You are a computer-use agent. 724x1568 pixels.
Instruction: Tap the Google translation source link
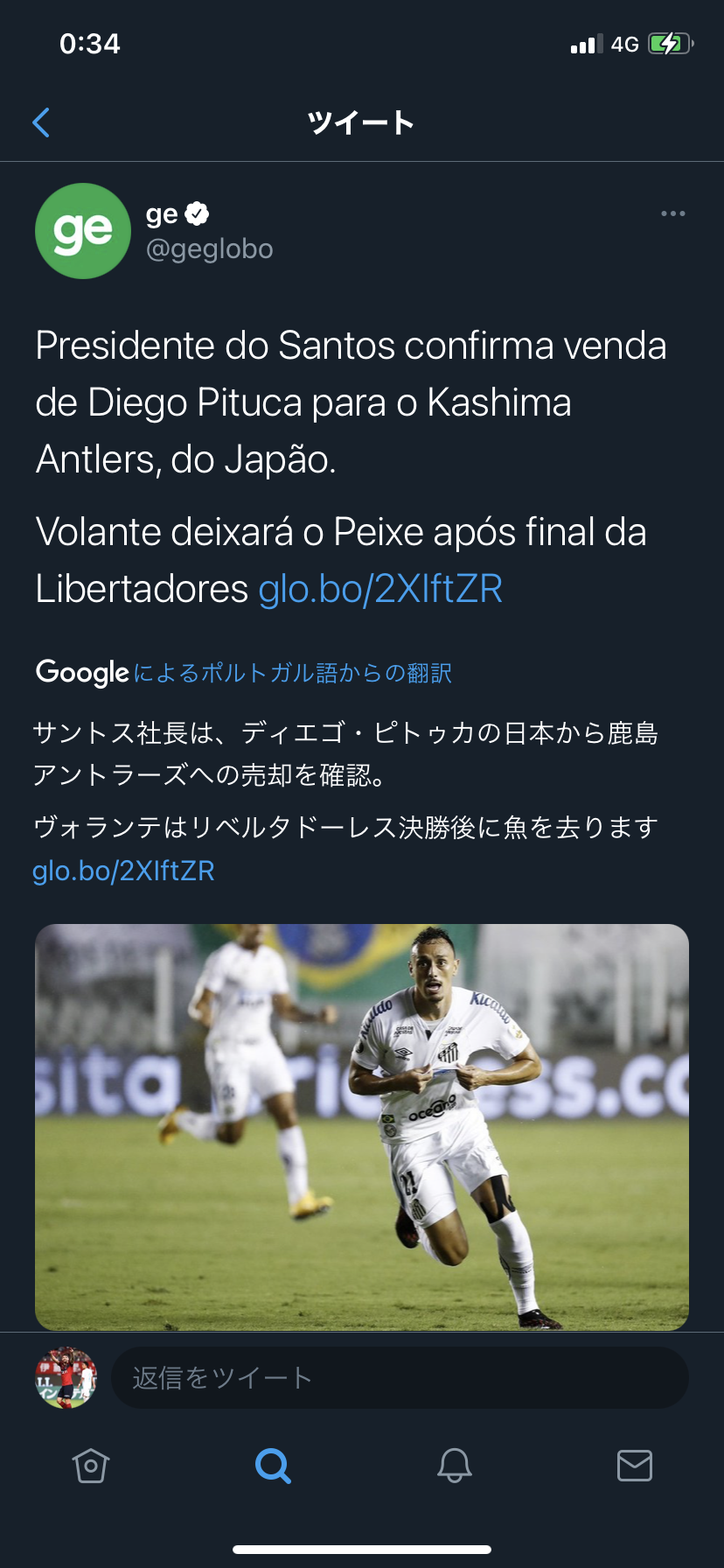244,673
